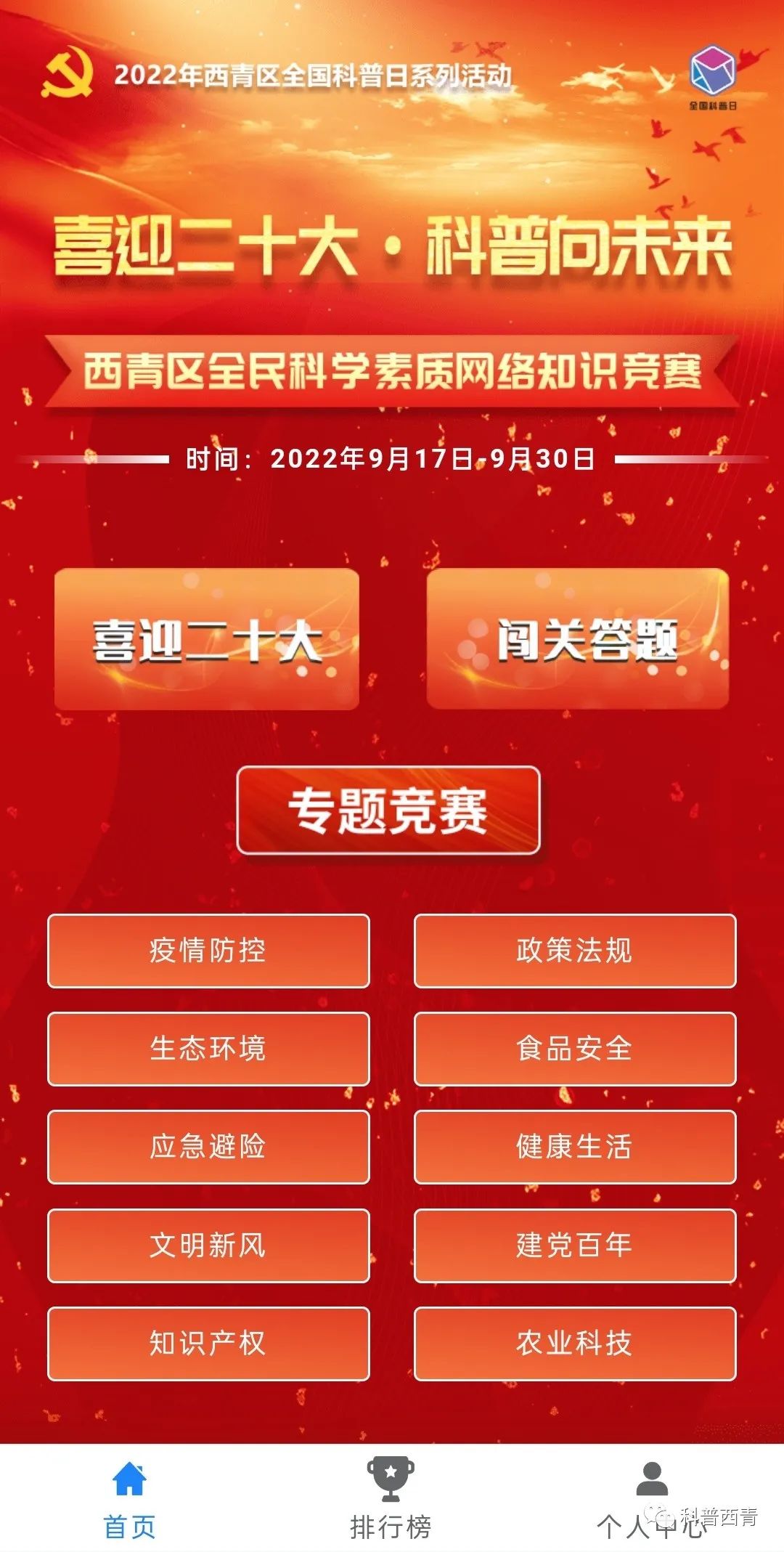
Task: Choose the 建党百年 topic
Action: [575, 1246]
